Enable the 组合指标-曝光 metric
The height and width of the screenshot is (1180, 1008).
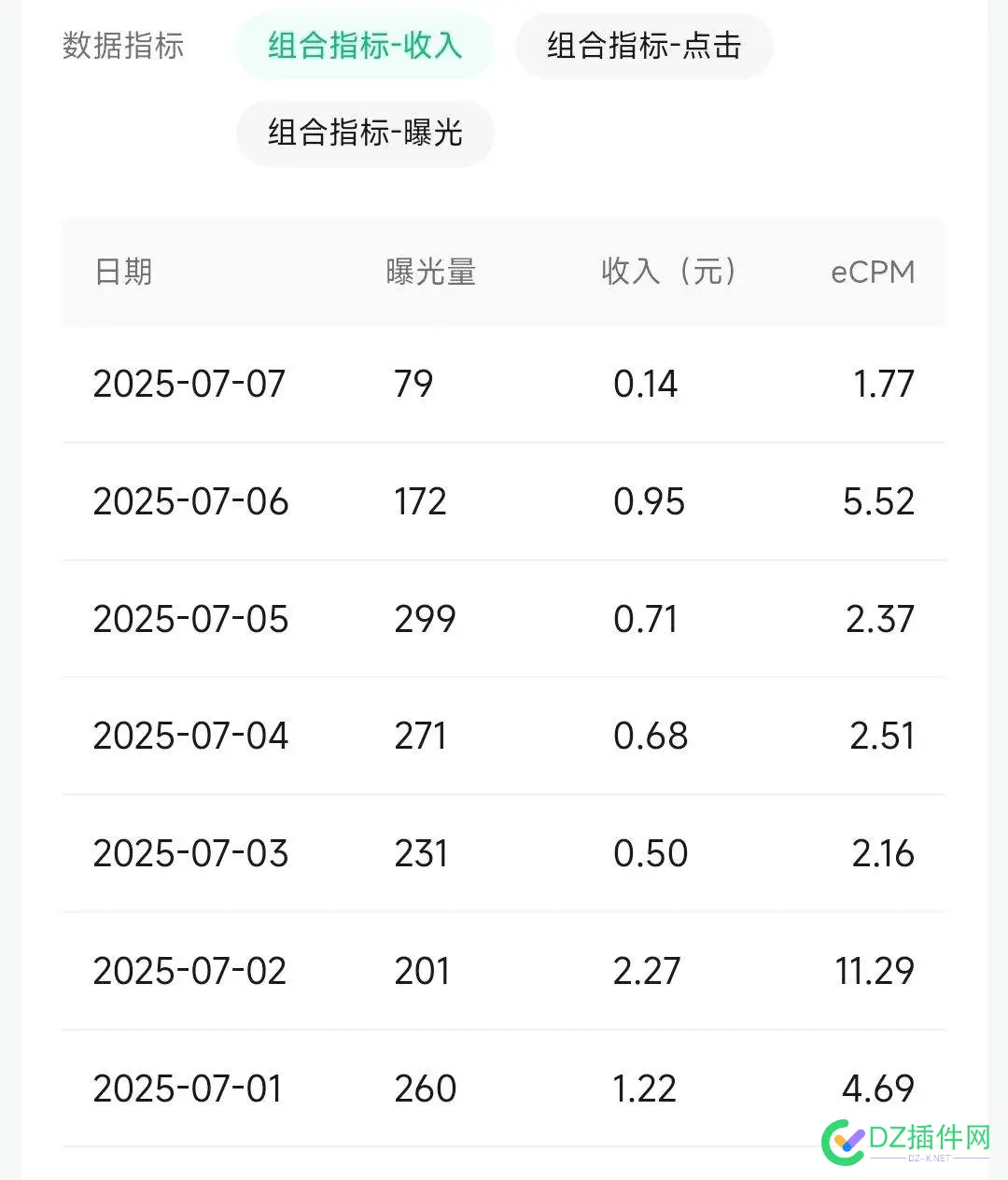[x=363, y=133]
